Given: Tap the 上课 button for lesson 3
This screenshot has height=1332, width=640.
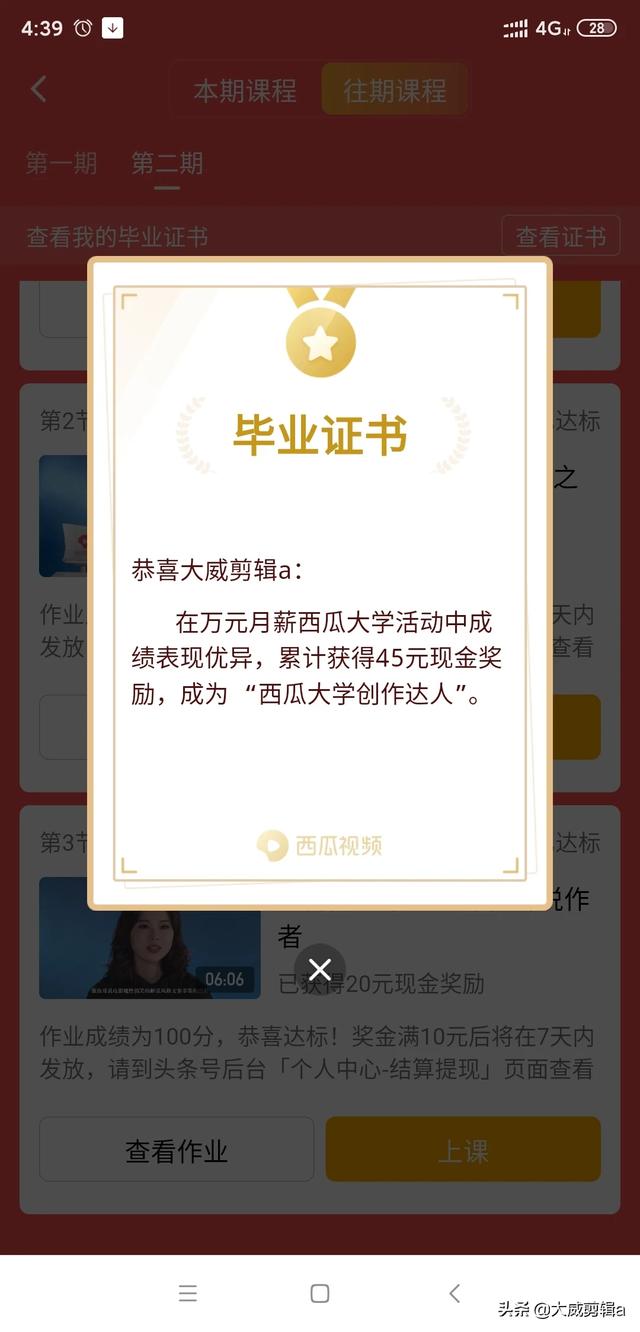Looking at the screenshot, I should 463,1150.
